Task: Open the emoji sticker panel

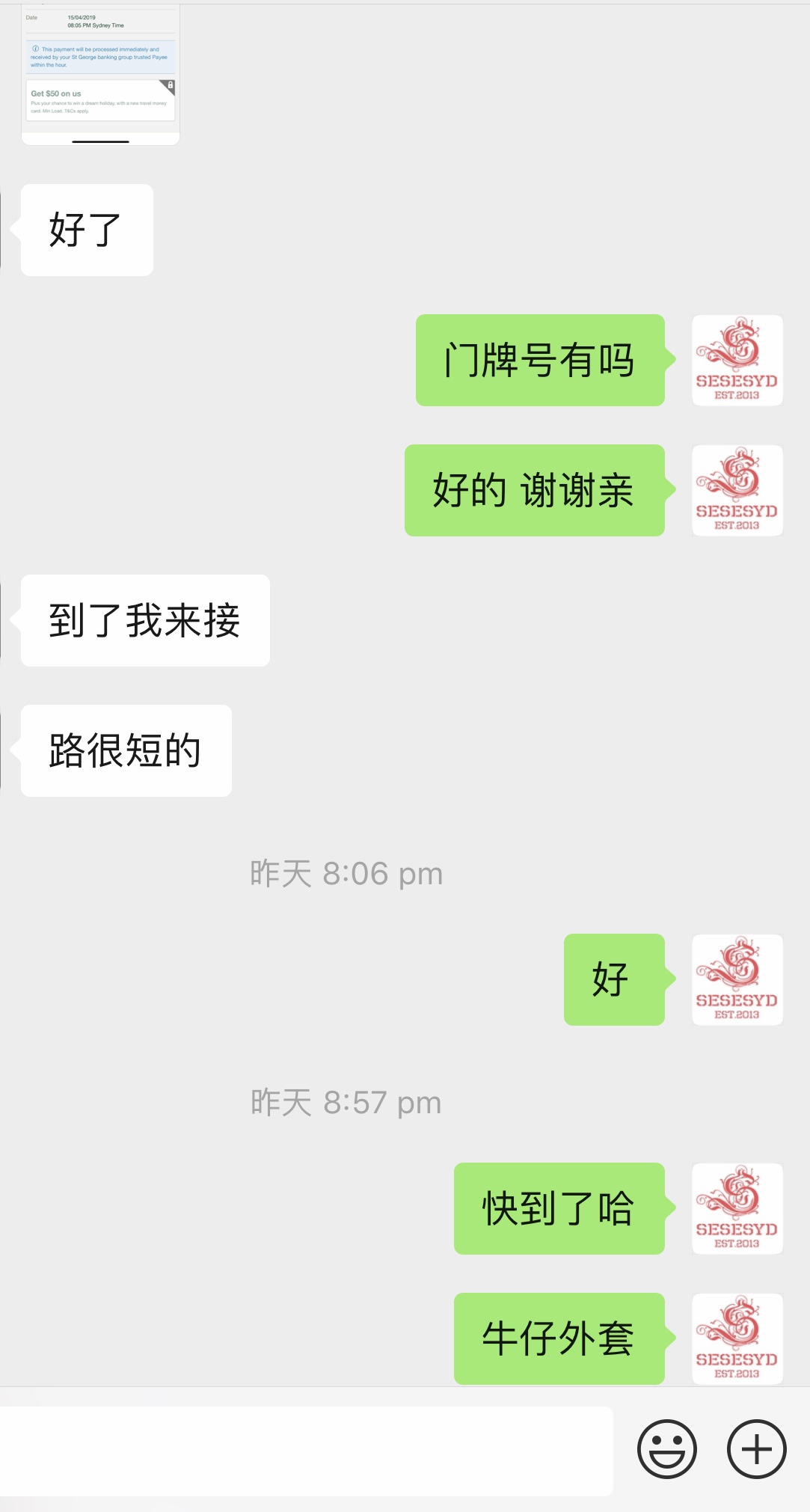Action: [x=666, y=1449]
